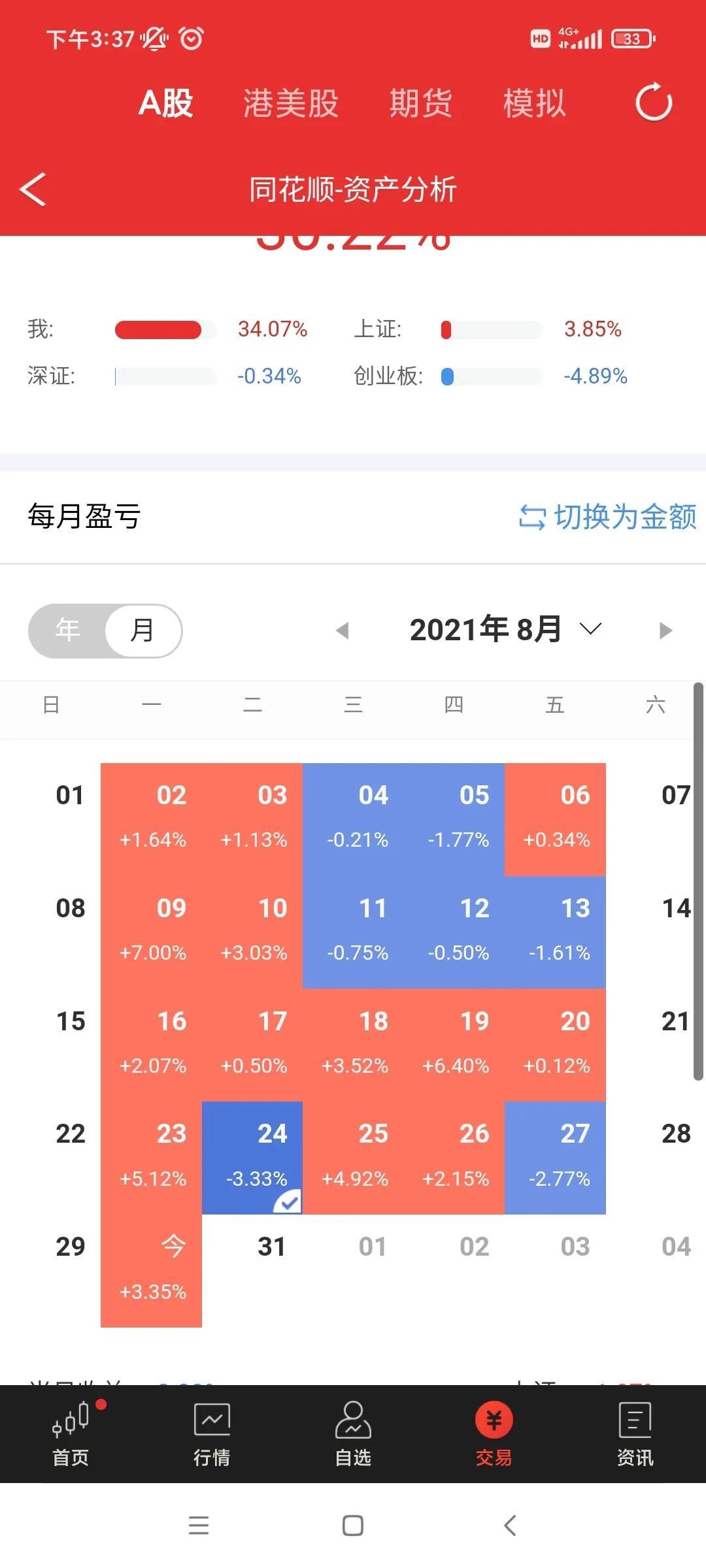Select the A股 tab
This screenshot has height=1568, width=706.
pyautogui.click(x=166, y=103)
